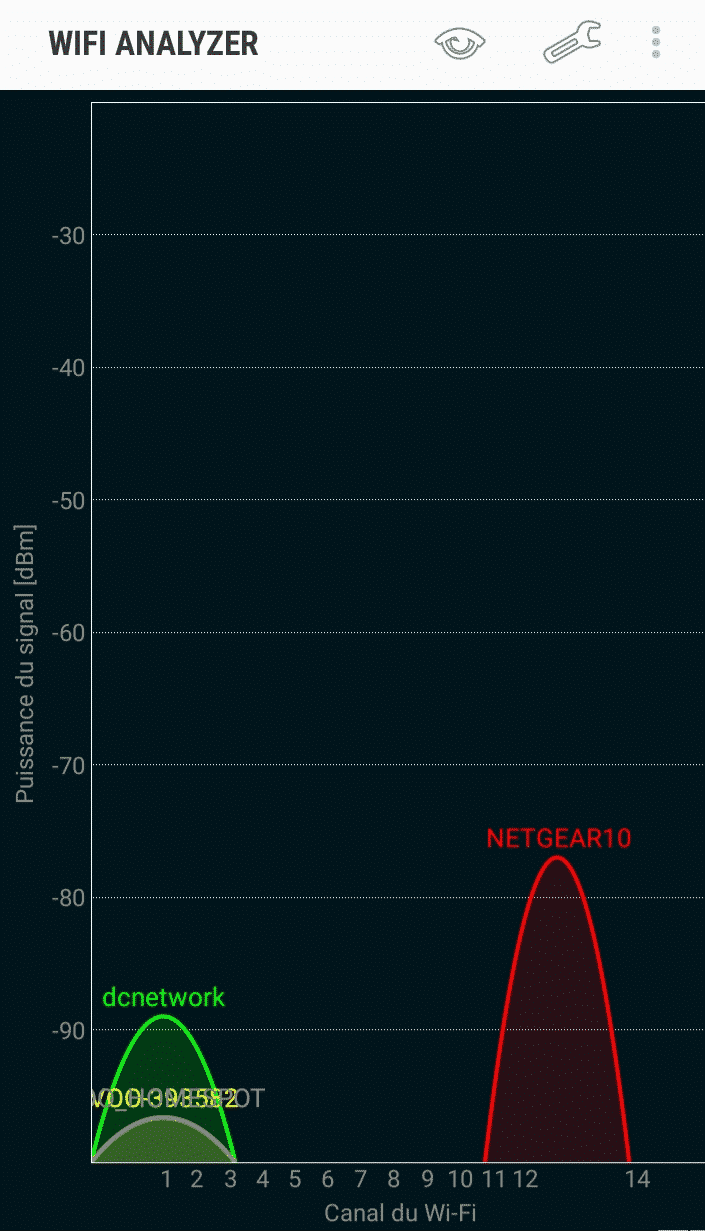The height and width of the screenshot is (1231, 705).
Task: Open the overflow menu
Action: point(656,43)
